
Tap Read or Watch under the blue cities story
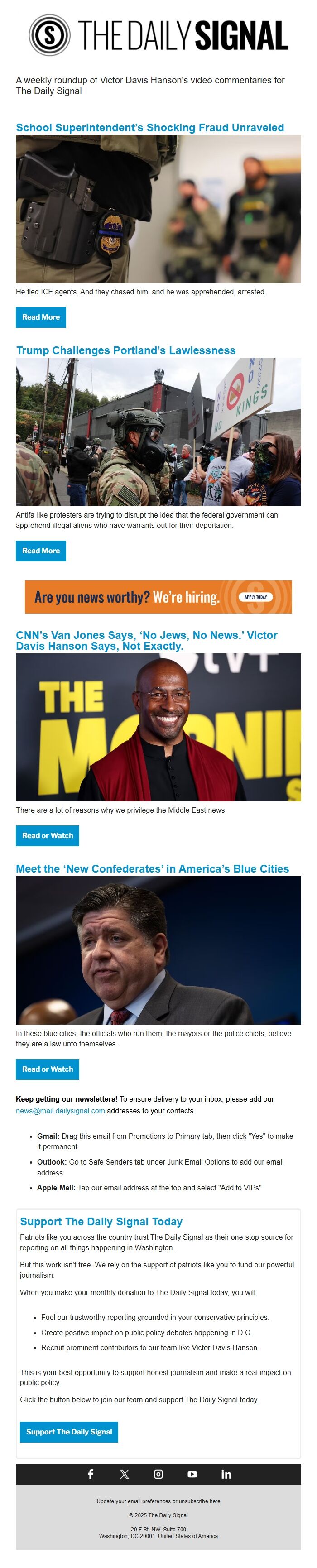(48, 1069)
